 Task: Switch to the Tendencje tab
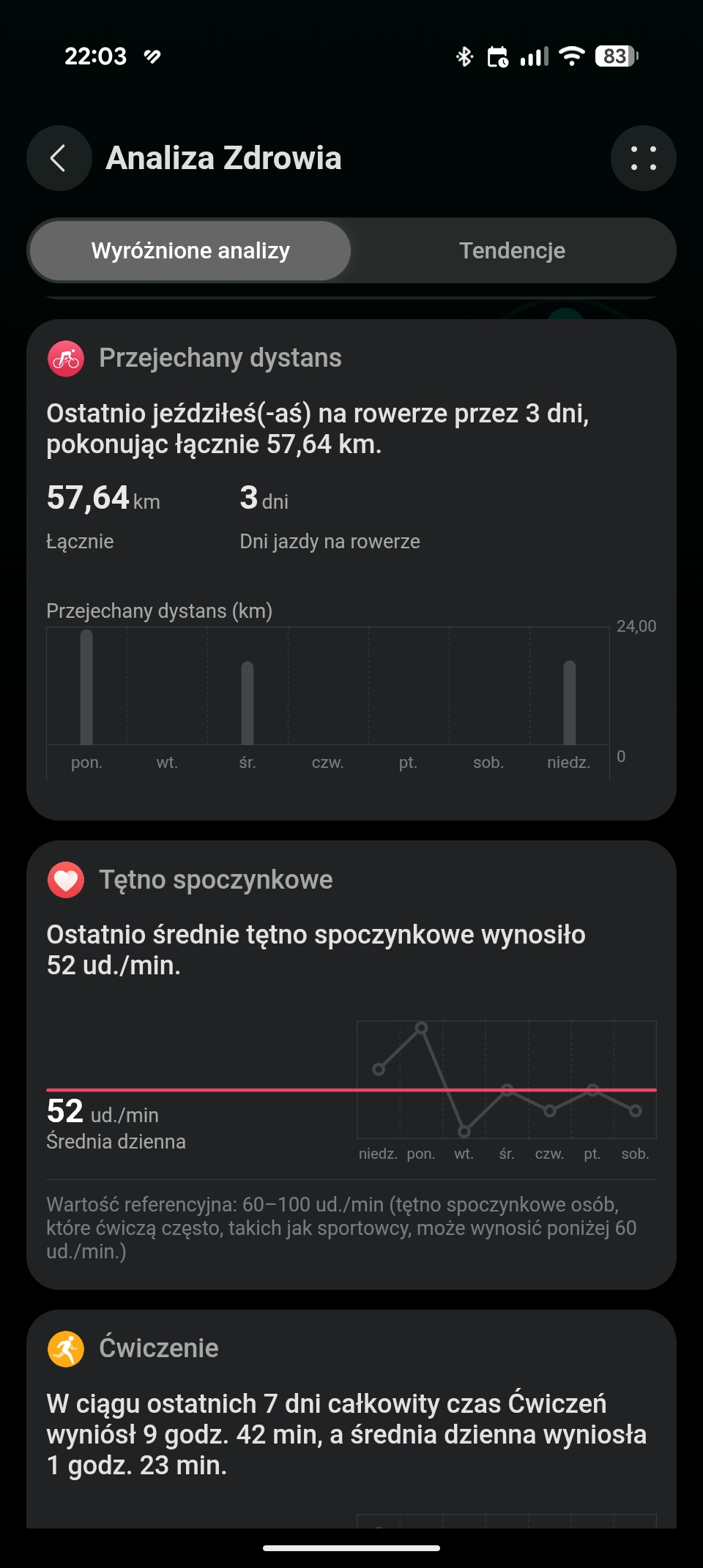pos(513,251)
